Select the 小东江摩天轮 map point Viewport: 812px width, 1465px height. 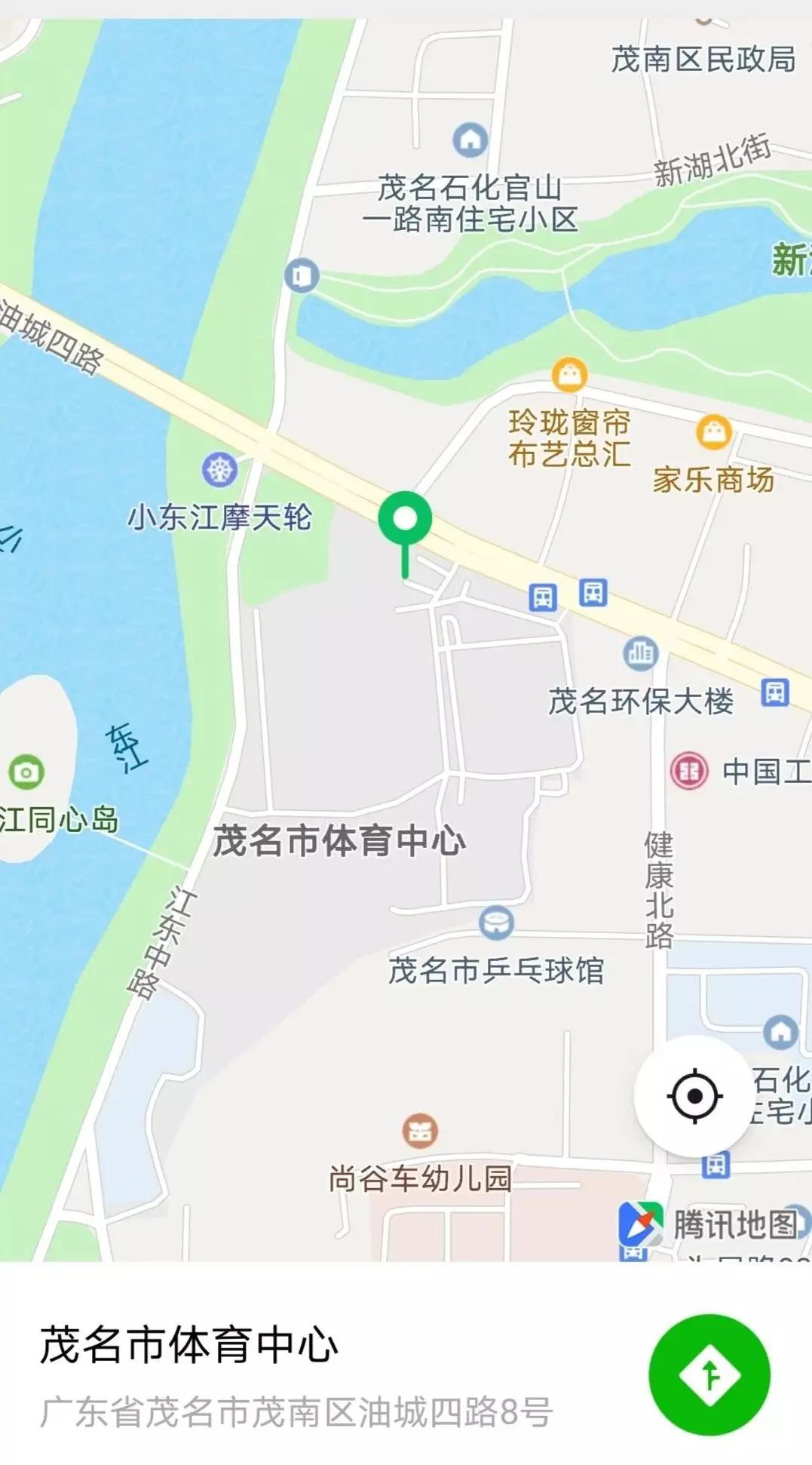coord(219,470)
